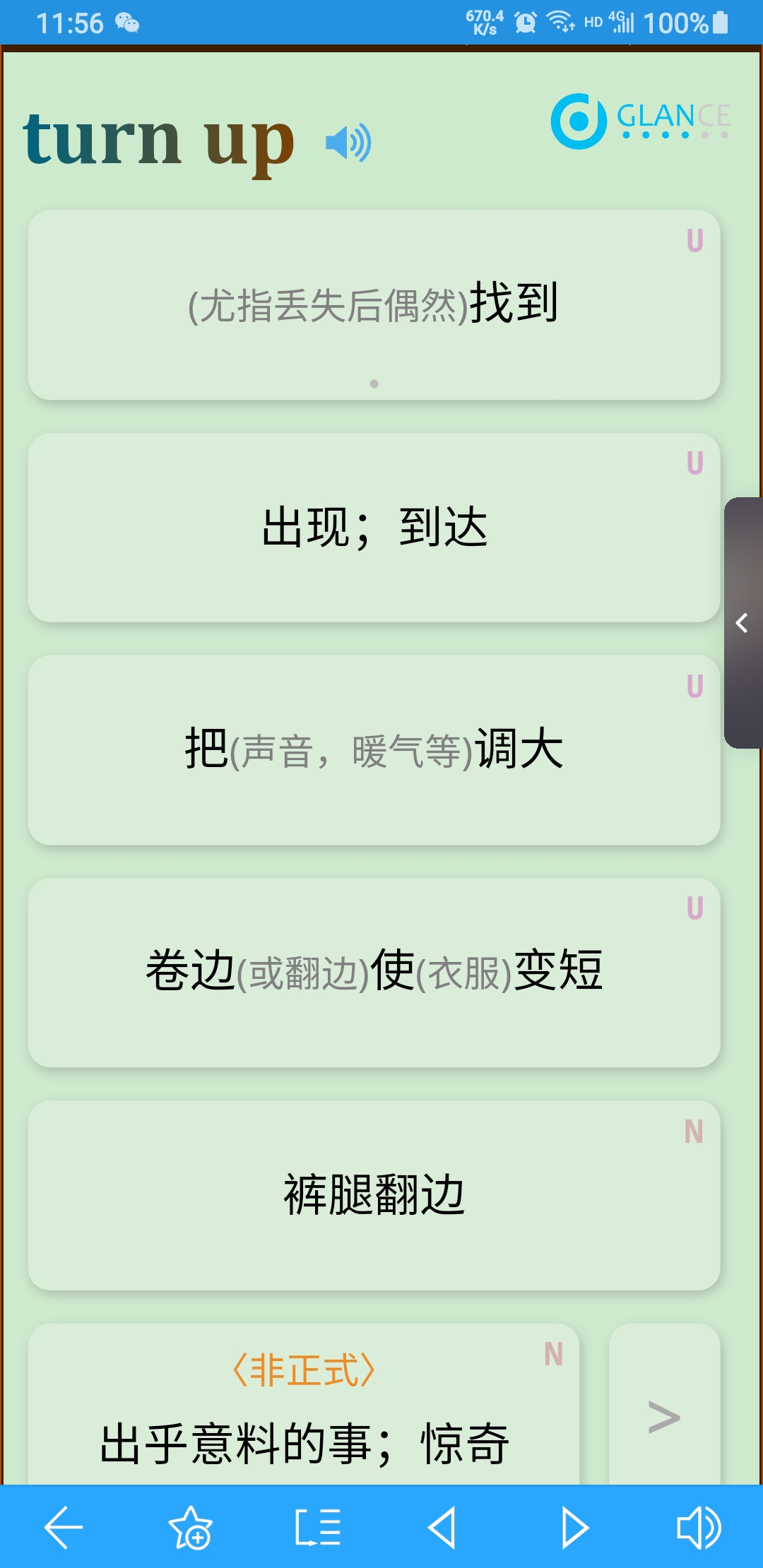Open the 出乎意料的事；惊奇 definition card
The height and width of the screenshot is (1568, 763).
304,1404
